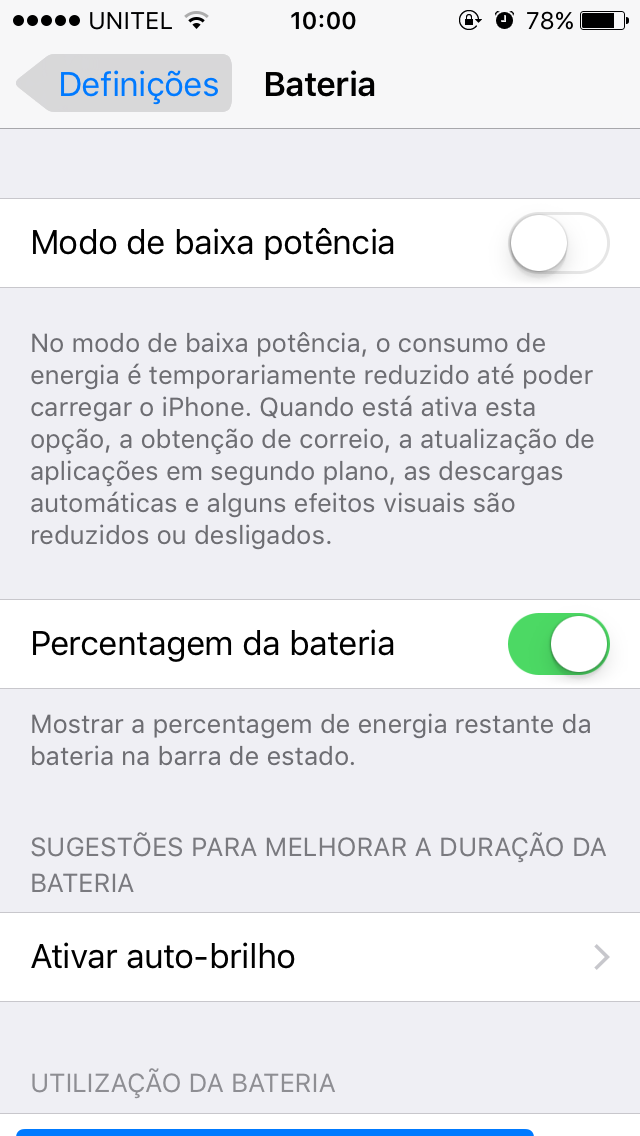This screenshot has width=640, height=1136.
Task: Go back to Definições
Action: pos(124,84)
